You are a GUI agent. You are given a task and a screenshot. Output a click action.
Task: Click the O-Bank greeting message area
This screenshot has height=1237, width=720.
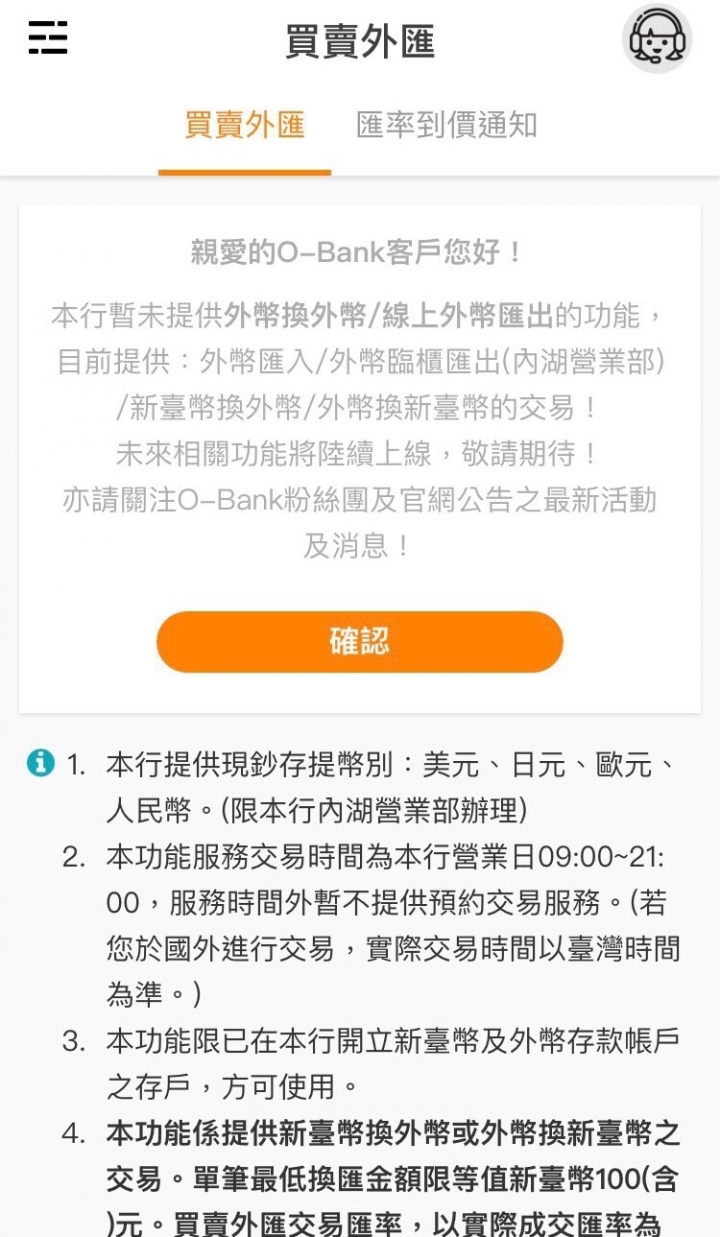(x=360, y=253)
